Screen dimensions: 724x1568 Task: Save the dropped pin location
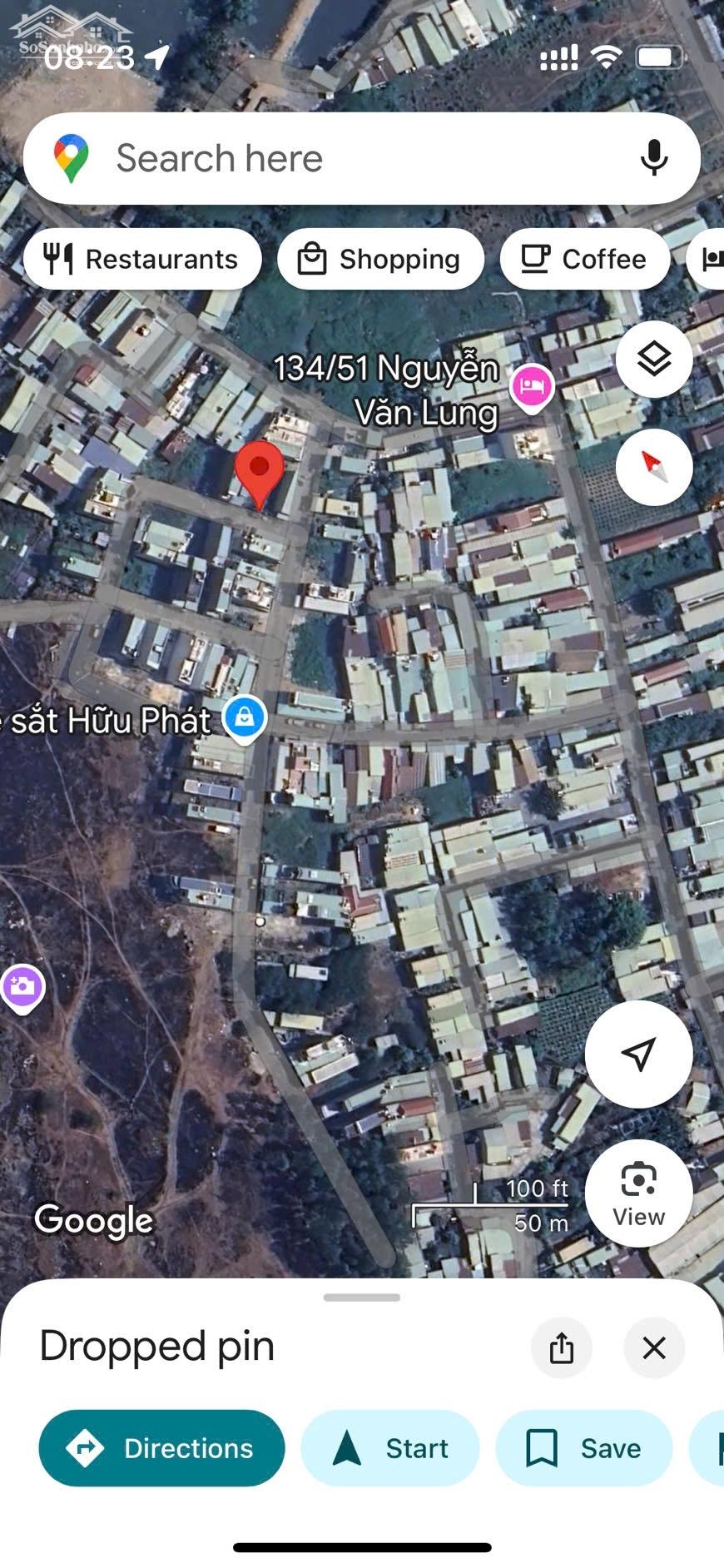pyautogui.click(x=584, y=1448)
